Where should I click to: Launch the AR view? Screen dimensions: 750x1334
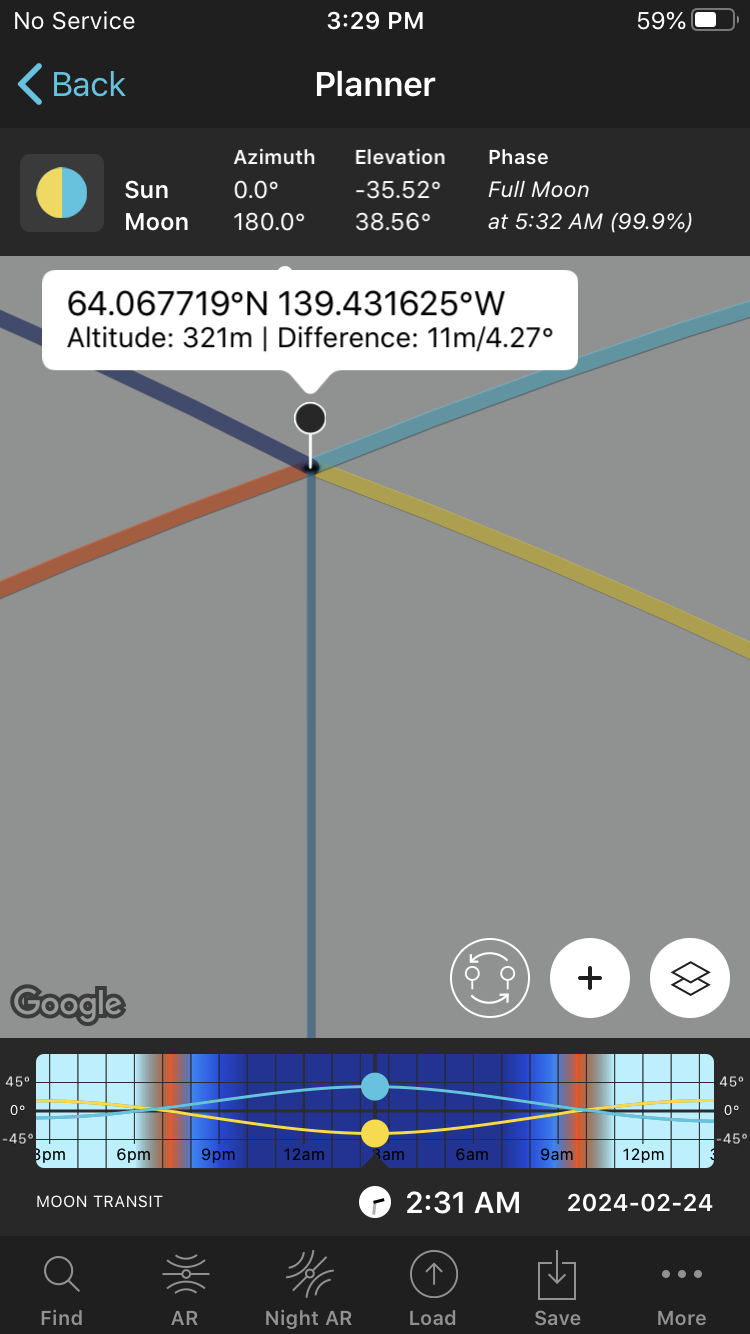pyautogui.click(x=185, y=1290)
